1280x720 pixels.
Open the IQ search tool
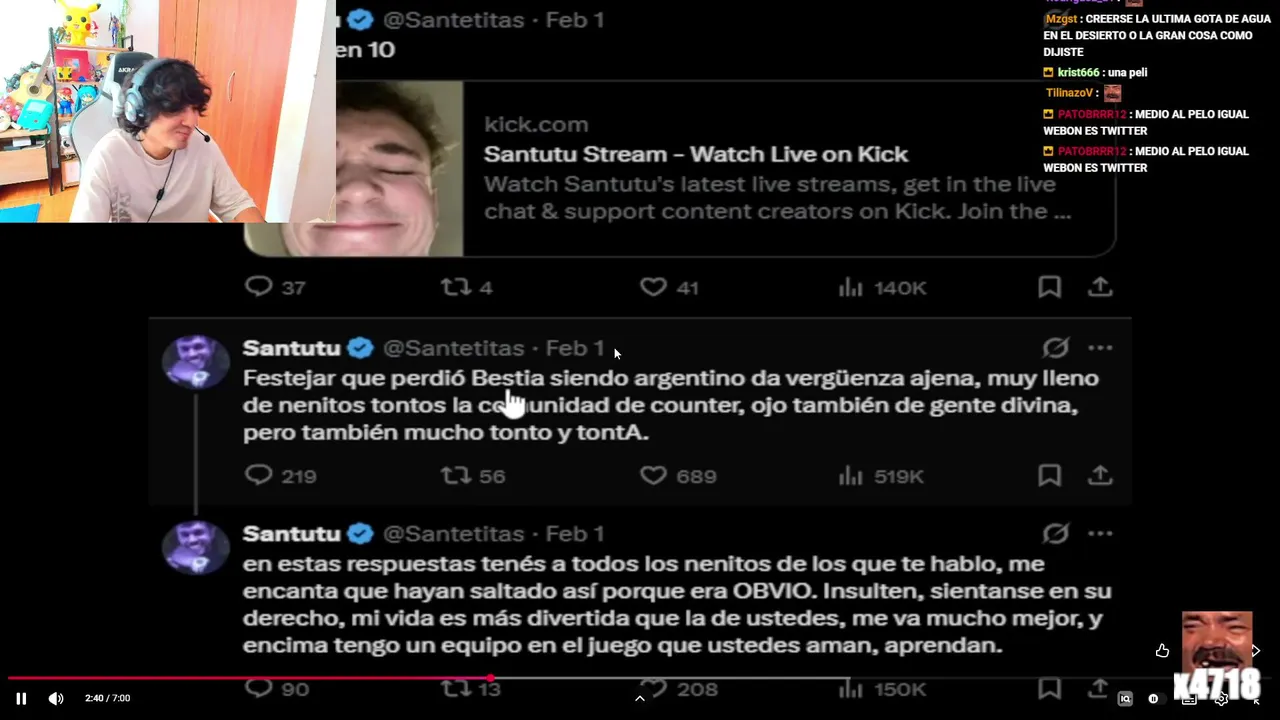1125,699
